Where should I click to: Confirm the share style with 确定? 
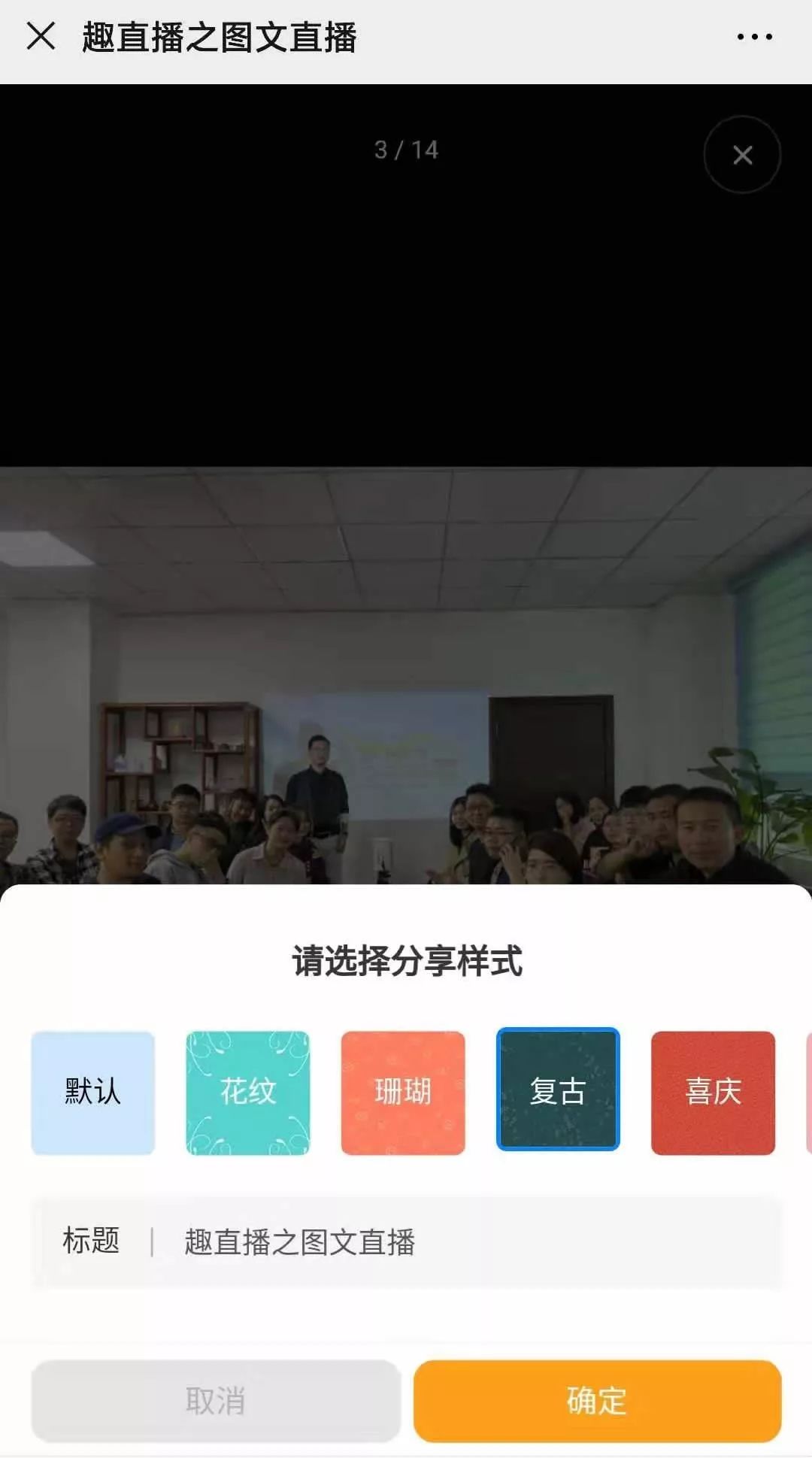click(x=597, y=1401)
